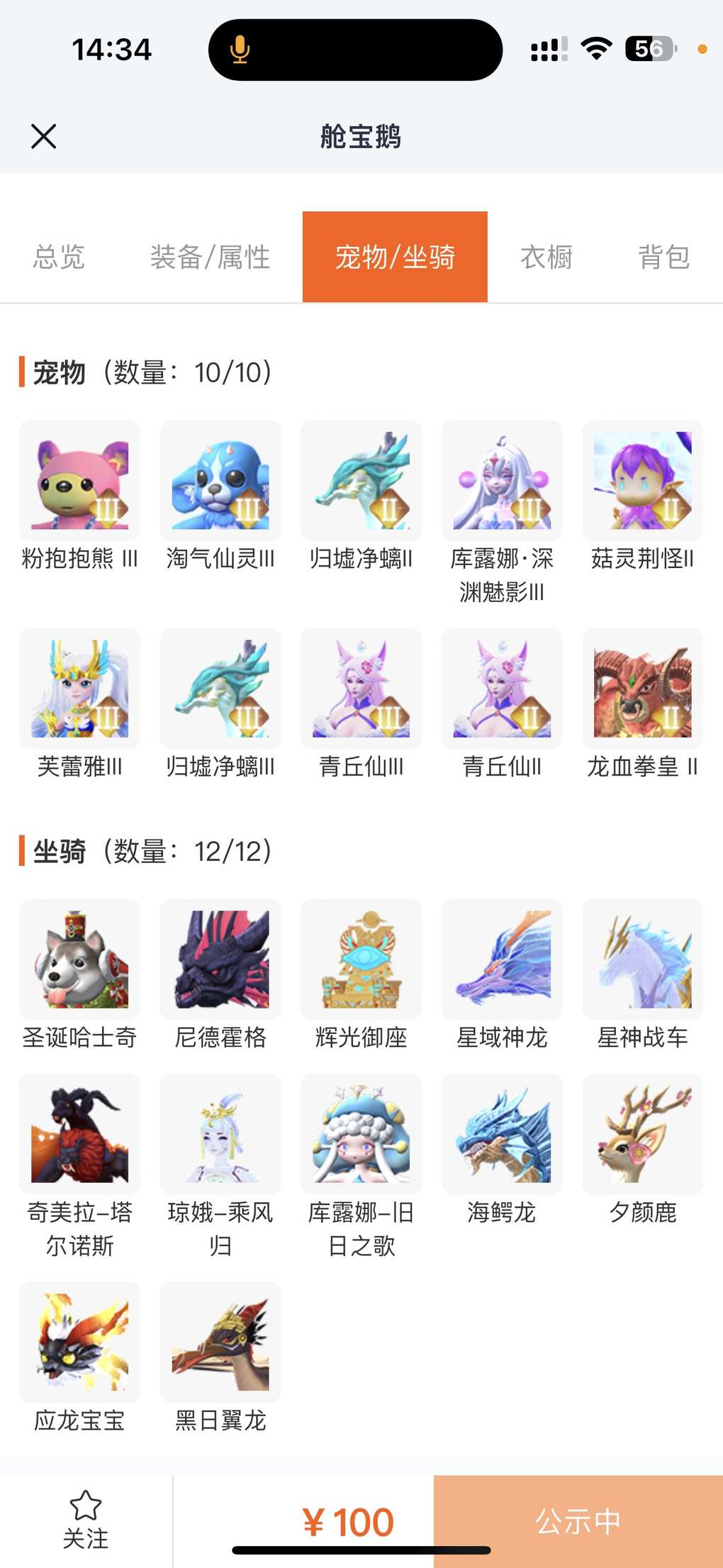Select pet 库露娜·深渊魅影III
Image resolution: width=723 pixels, height=1568 pixels.
pyautogui.click(x=502, y=481)
